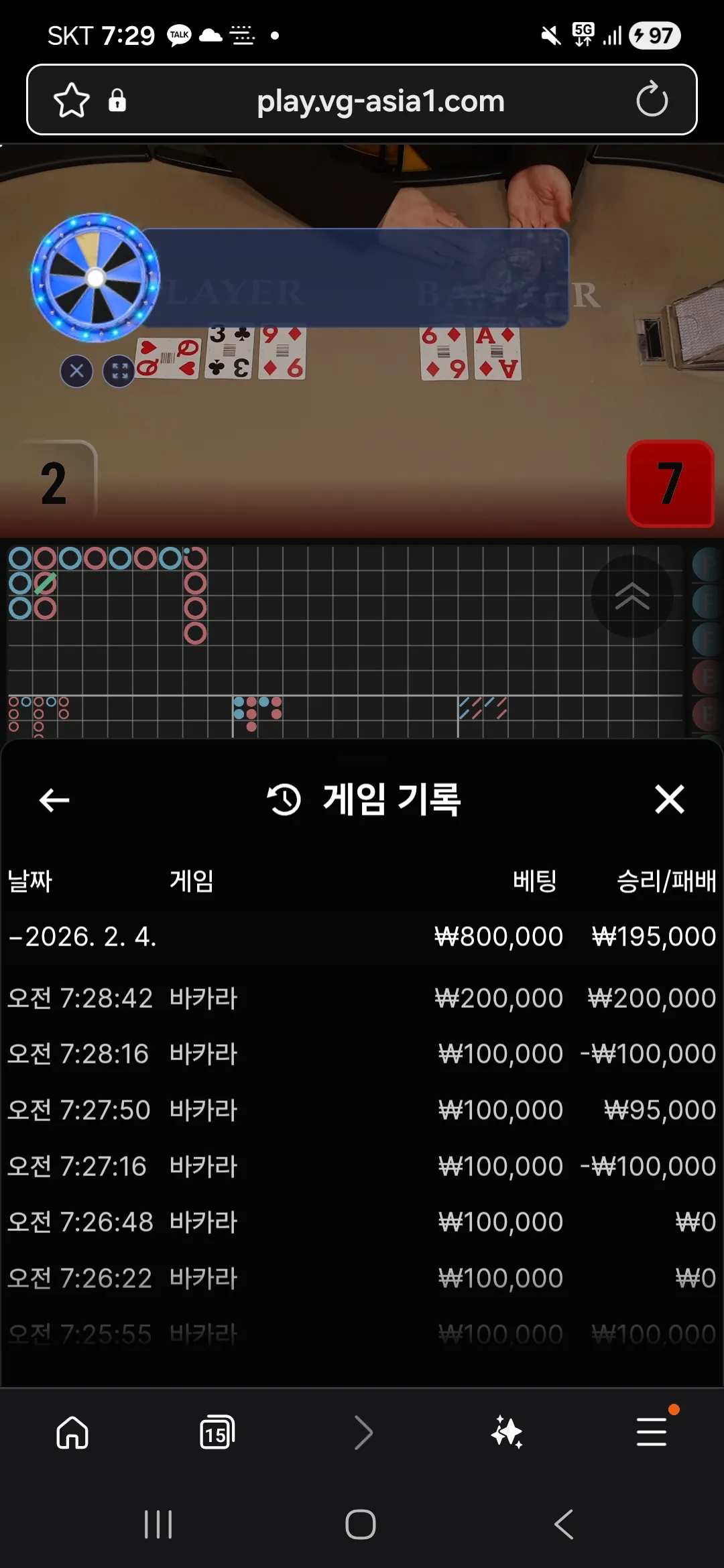The image size is (724, 1568).
Task: Open the 7:28:16 baccarat record
Action: (x=362, y=1054)
